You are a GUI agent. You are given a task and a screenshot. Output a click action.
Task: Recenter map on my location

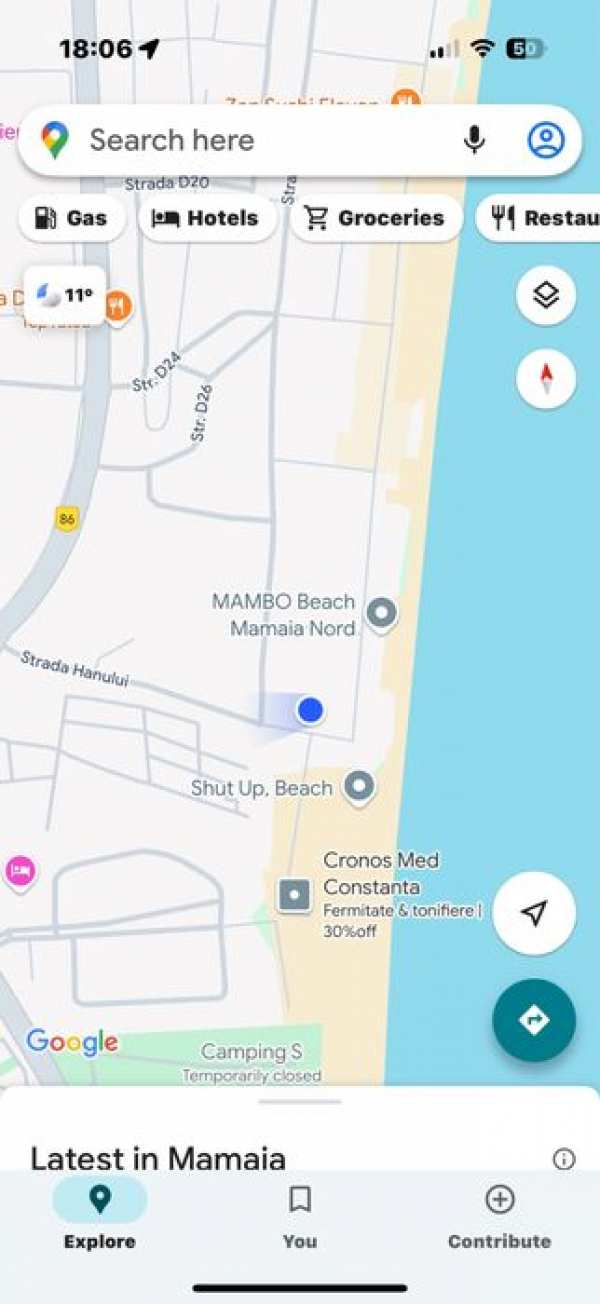click(534, 913)
